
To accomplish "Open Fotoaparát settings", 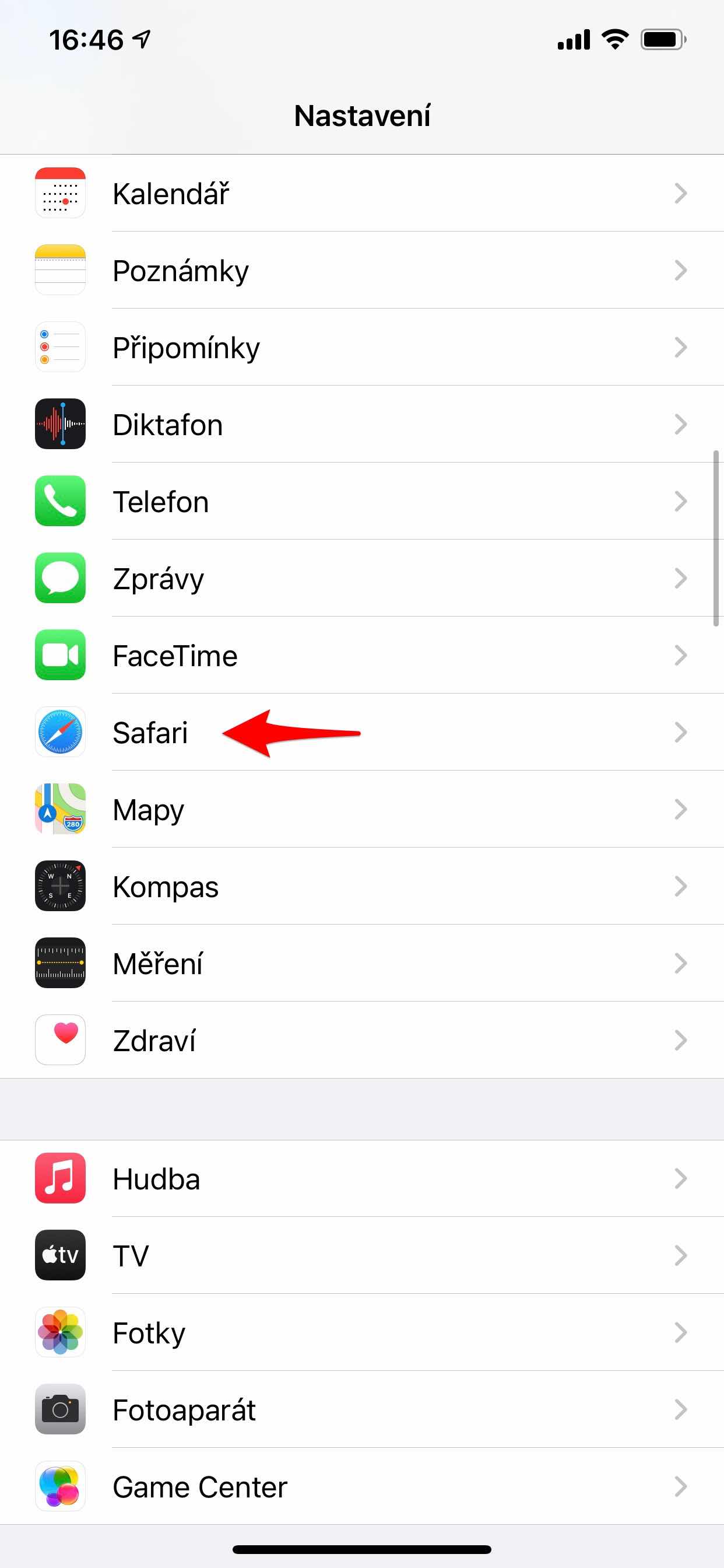I will [x=362, y=1409].
